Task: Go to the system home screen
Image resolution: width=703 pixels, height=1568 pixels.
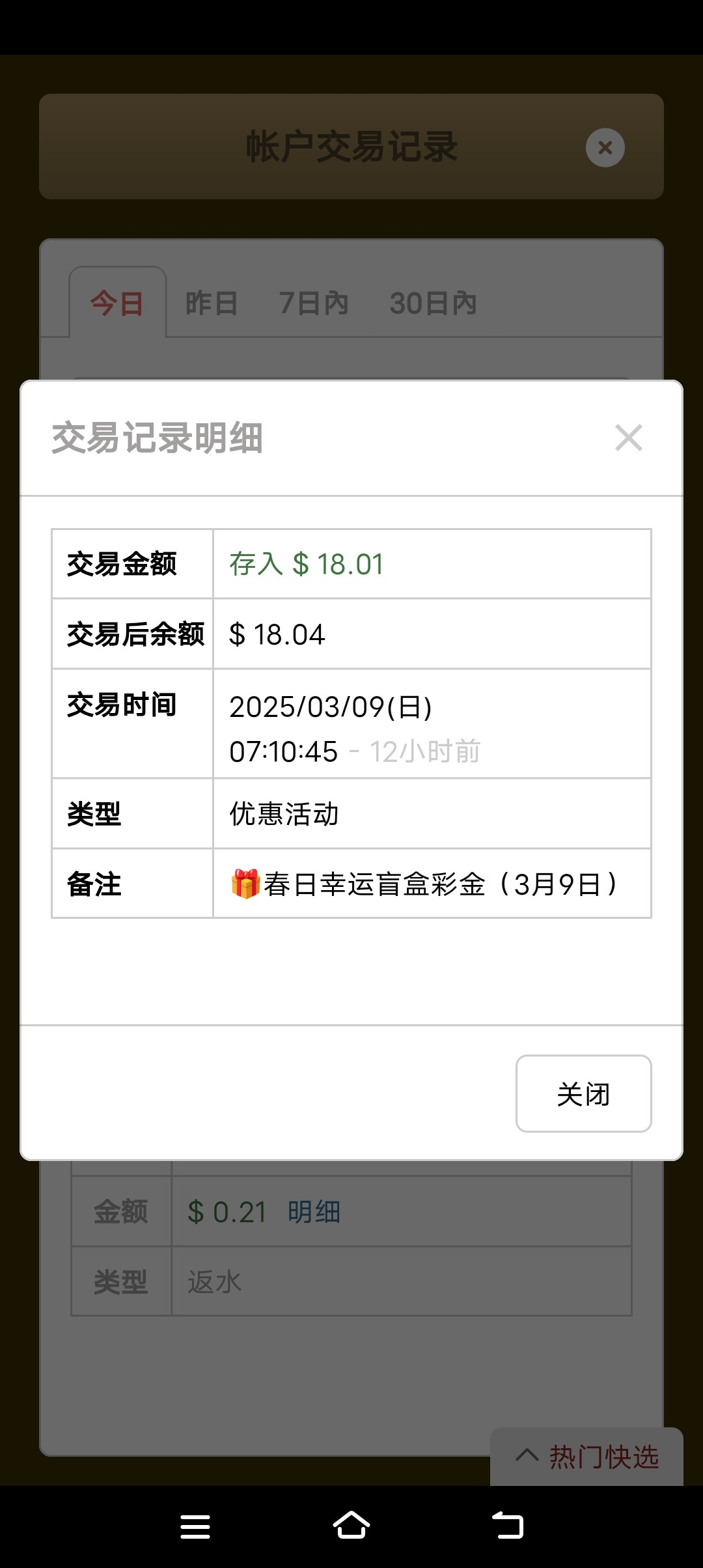Action: [x=351, y=1526]
